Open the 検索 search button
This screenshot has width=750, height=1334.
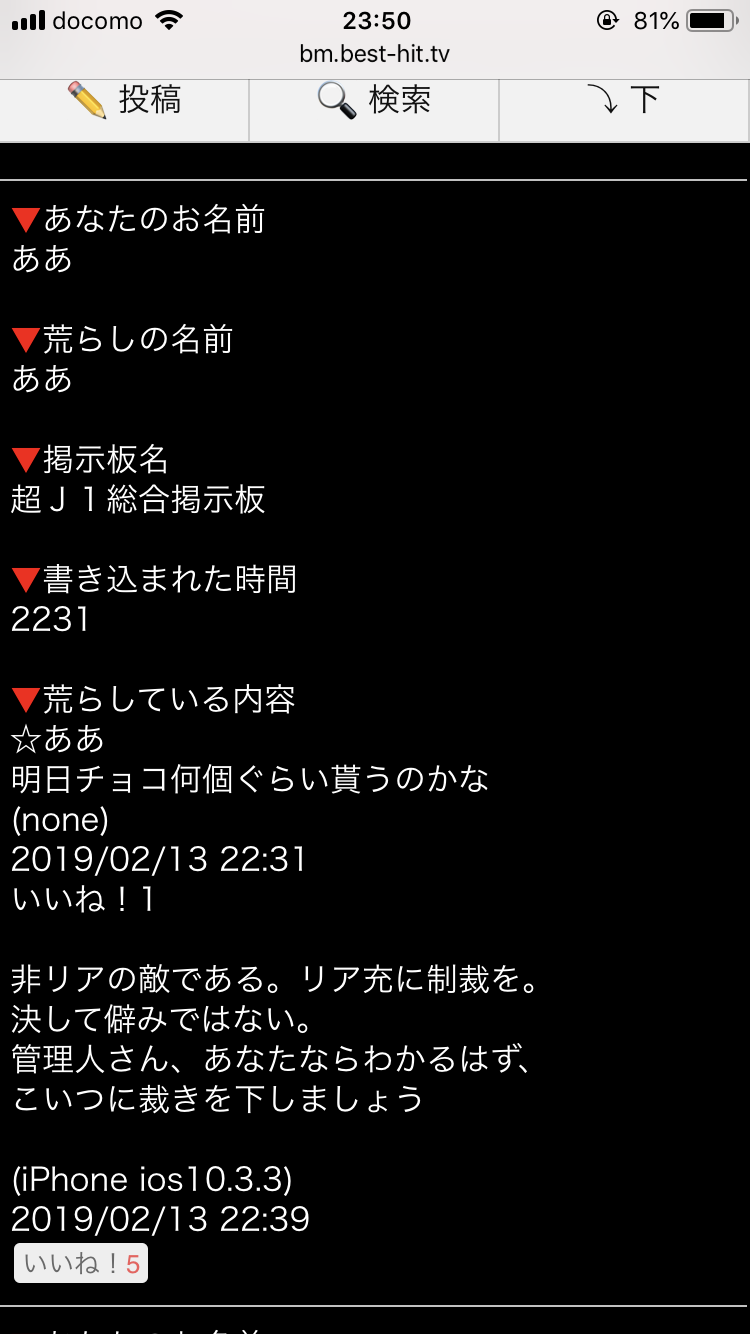point(374,109)
